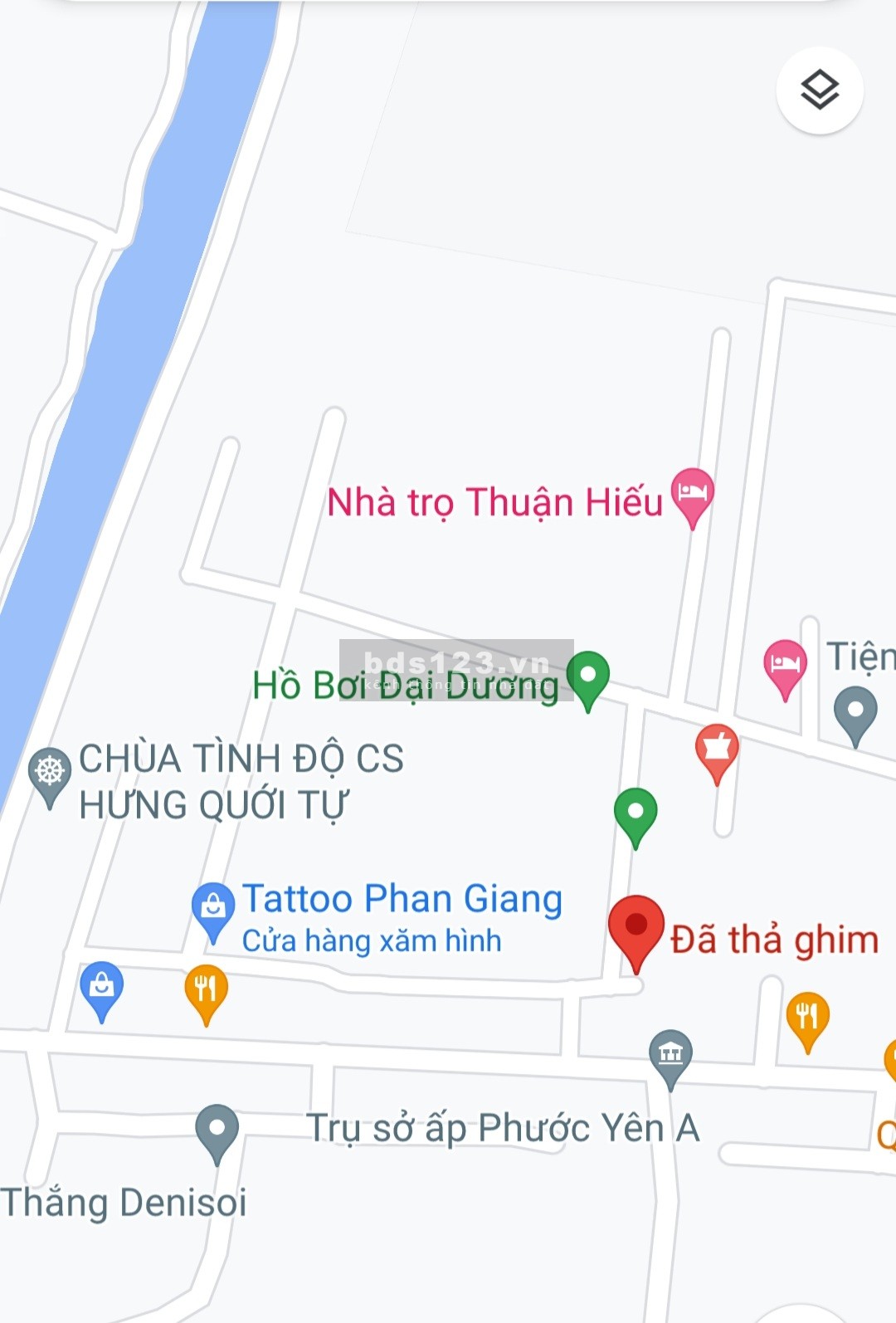
Task: Open Trụ sở ấp Phước Yên A marker
Action: pyautogui.click(x=670, y=1054)
